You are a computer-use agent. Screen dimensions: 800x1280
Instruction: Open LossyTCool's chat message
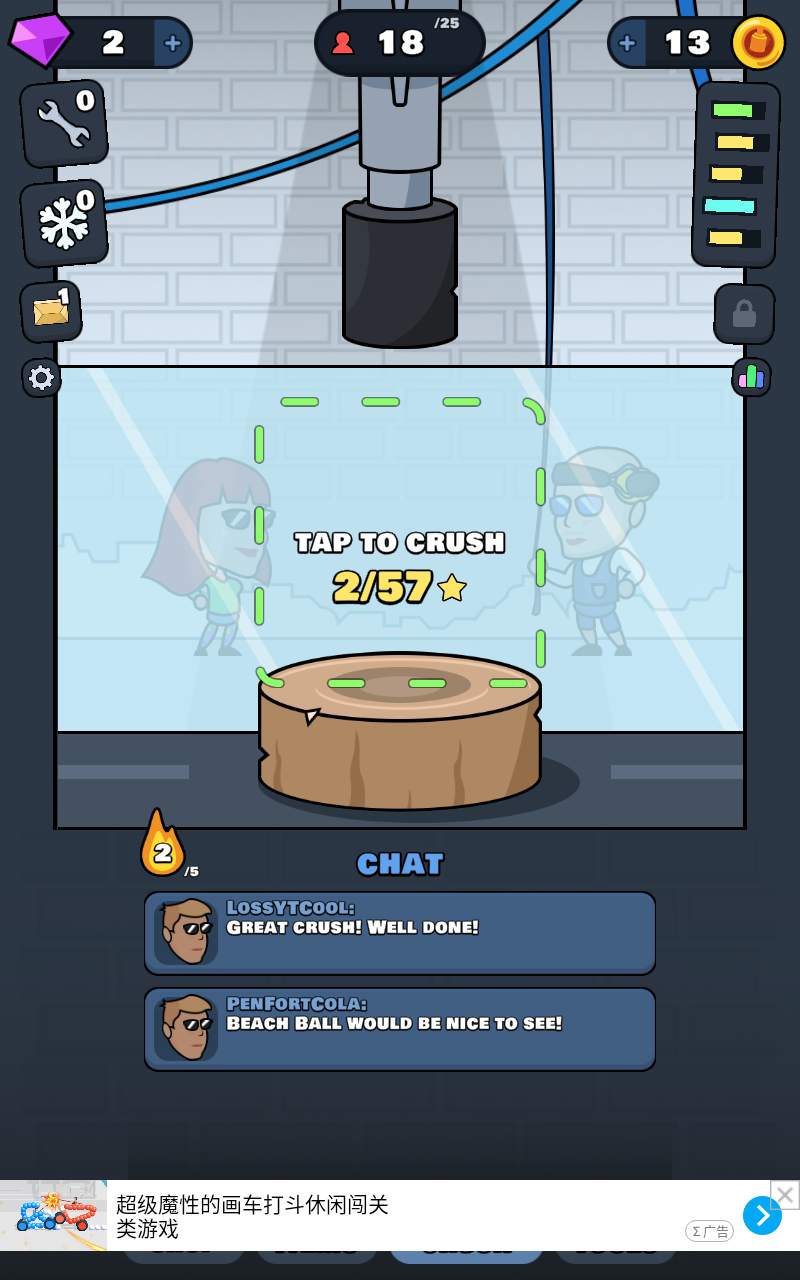(400, 932)
